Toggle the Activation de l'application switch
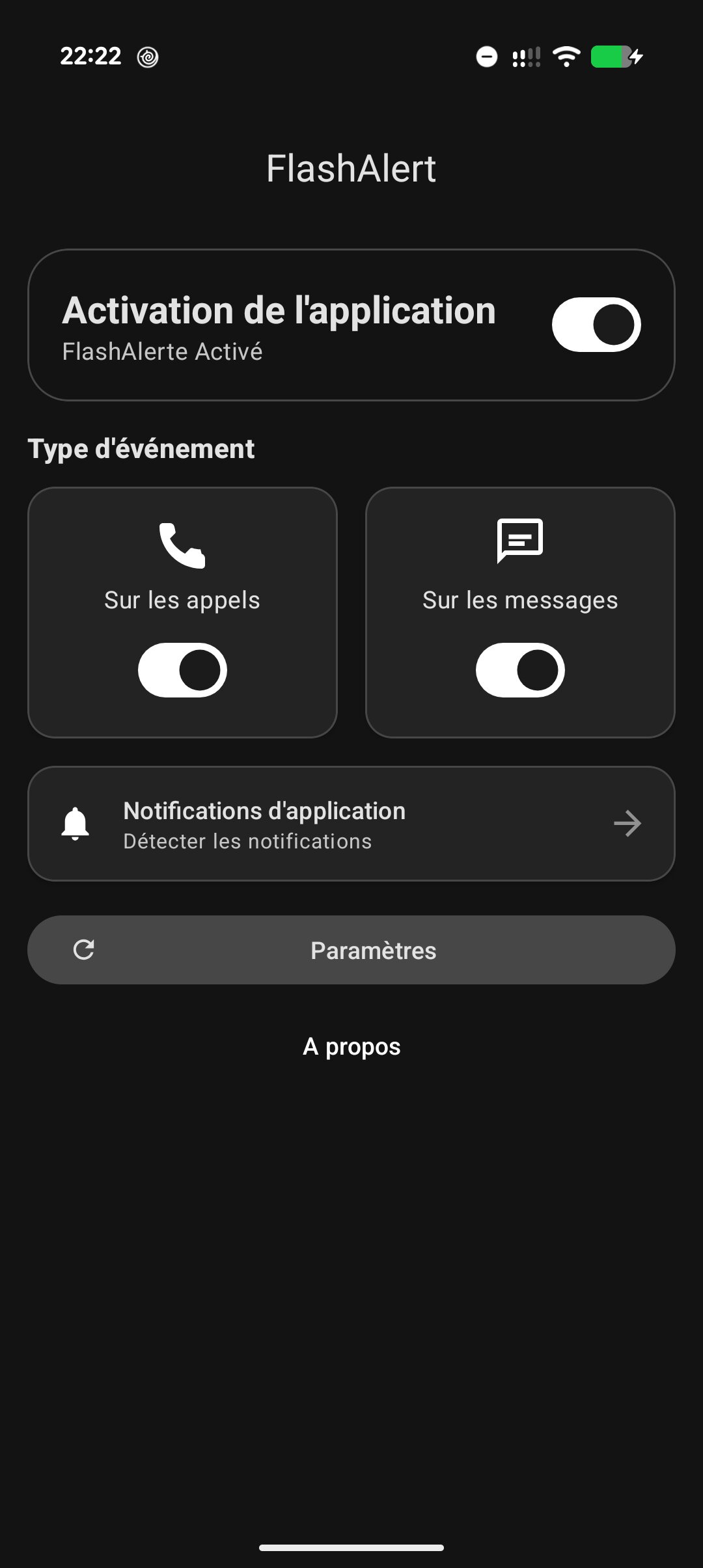Screen dimensions: 703x1568 [x=596, y=325]
